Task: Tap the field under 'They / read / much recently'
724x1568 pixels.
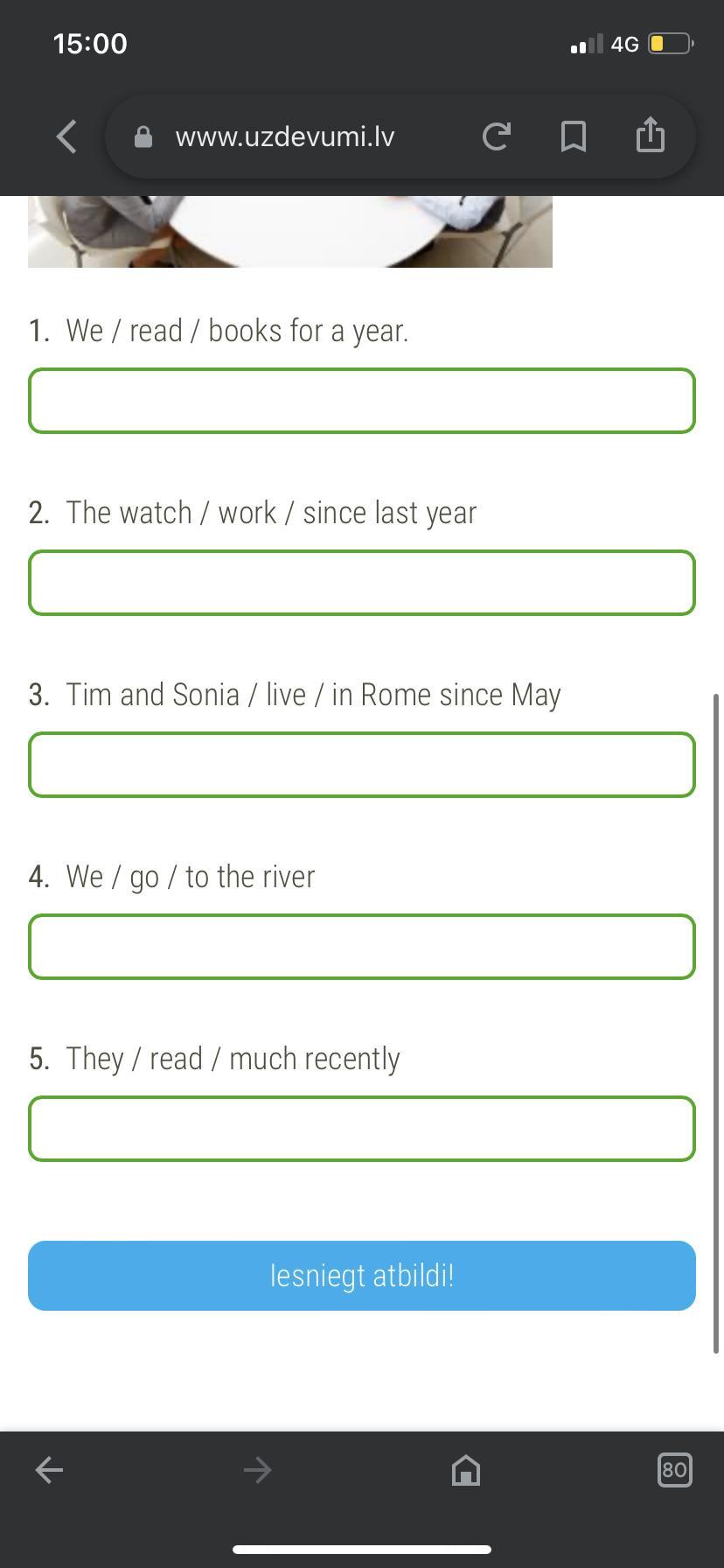Action: tap(362, 1129)
